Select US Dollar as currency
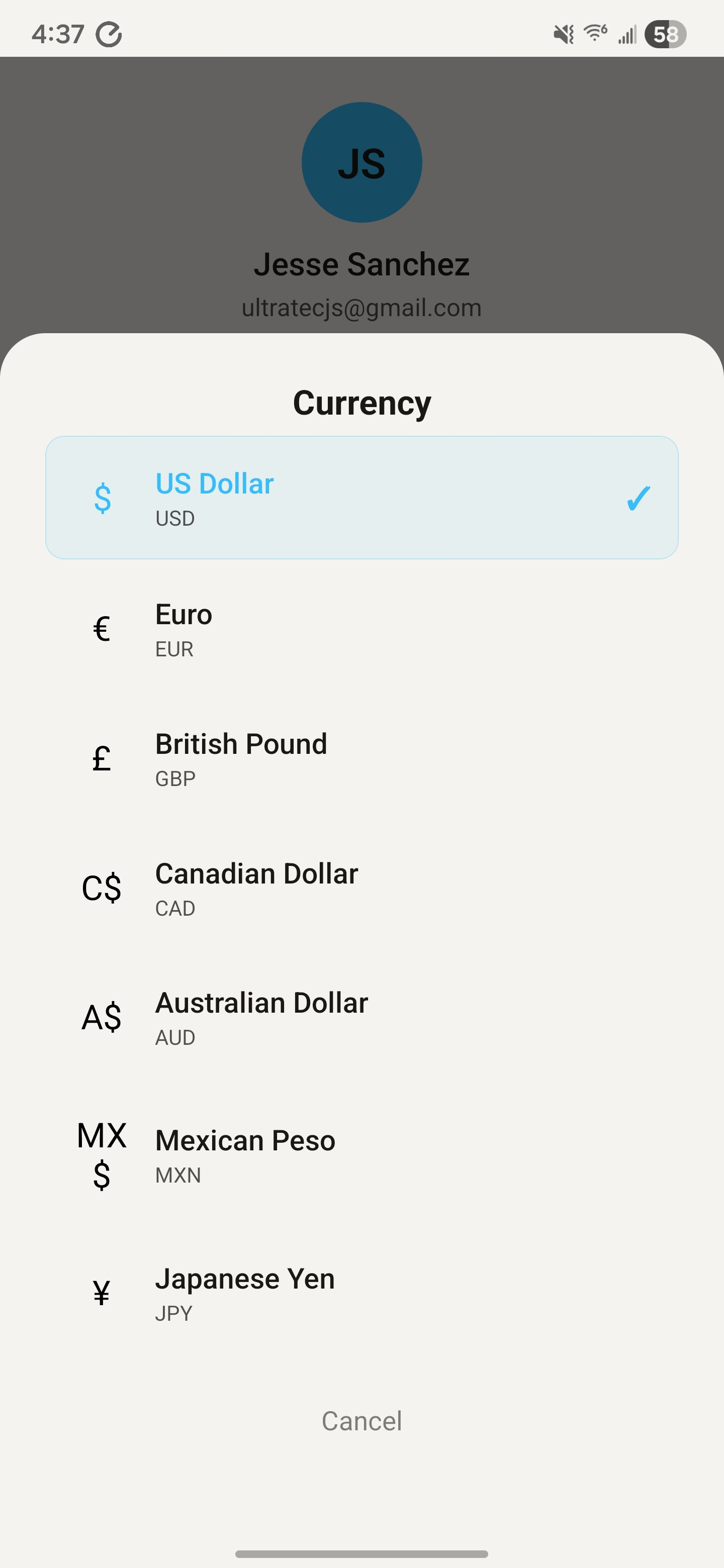Screen dimensions: 724x1568 click(x=361, y=498)
